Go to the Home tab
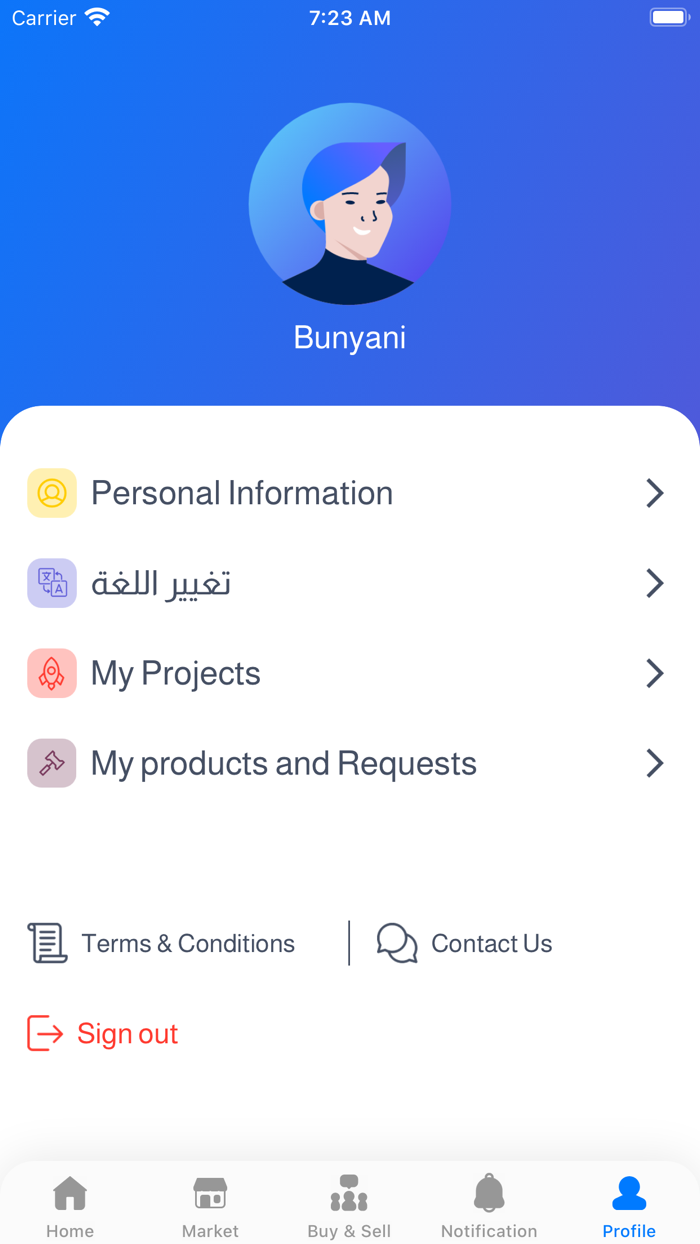 pyautogui.click(x=70, y=1206)
